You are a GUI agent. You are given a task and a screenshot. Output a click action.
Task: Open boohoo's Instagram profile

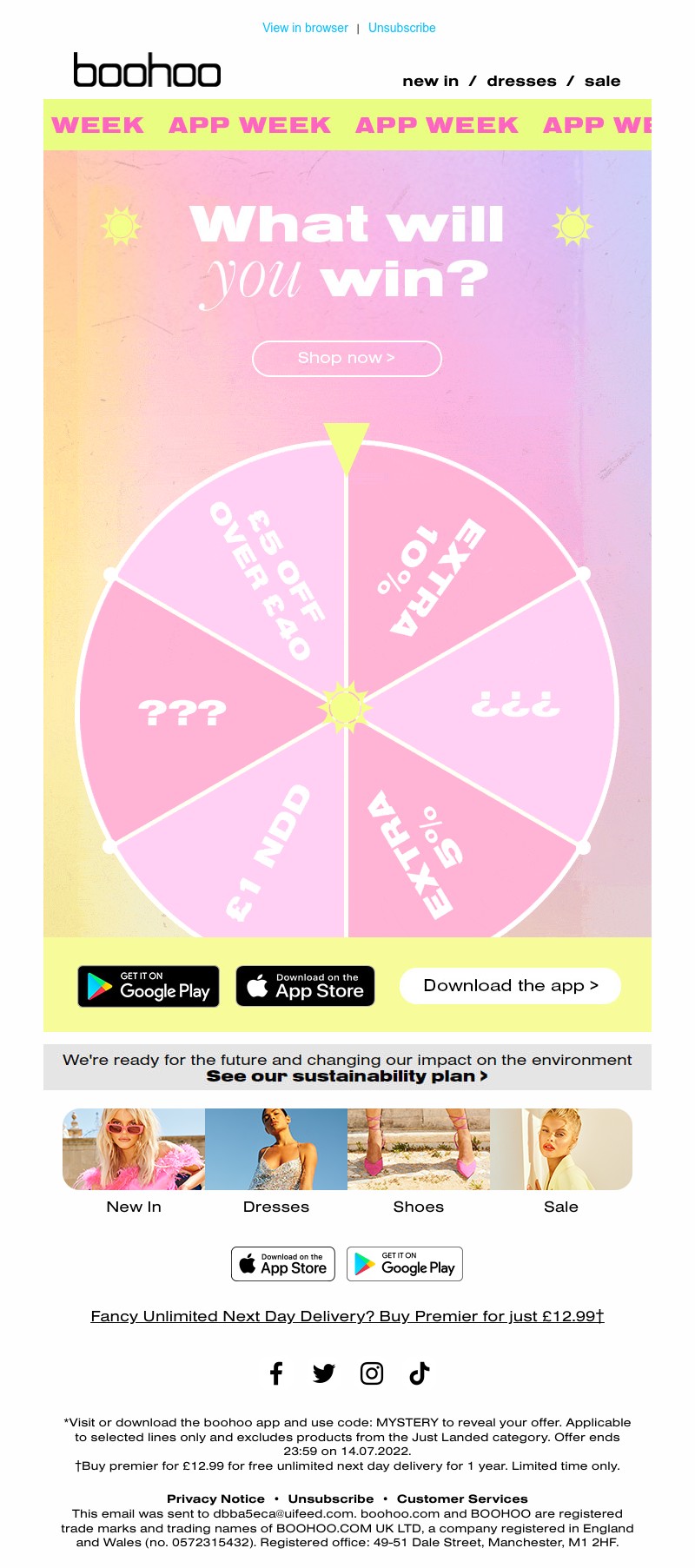tap(372, 1373)
